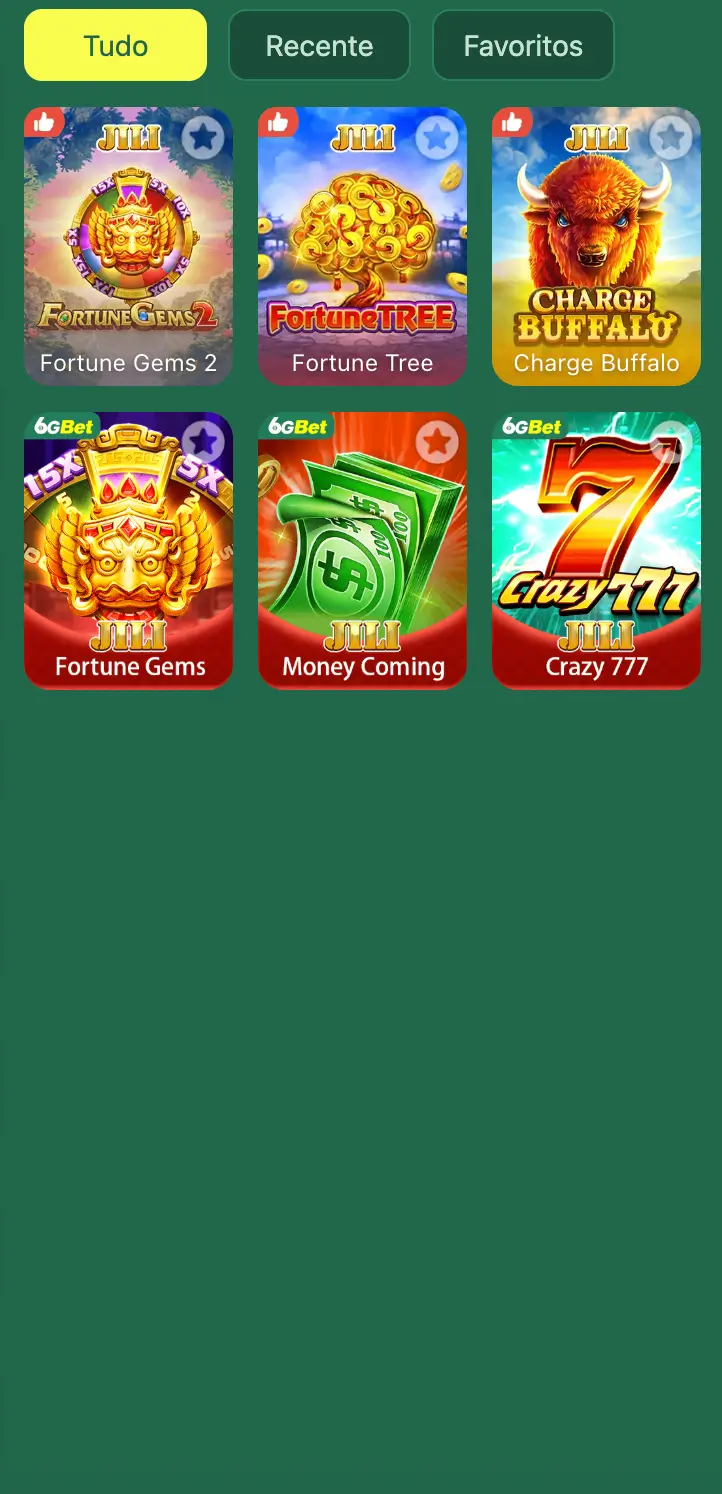Screen dimensions: 722x1494
Task: Favorite Crazy 777 via its star
Action: tap(671, 440)
